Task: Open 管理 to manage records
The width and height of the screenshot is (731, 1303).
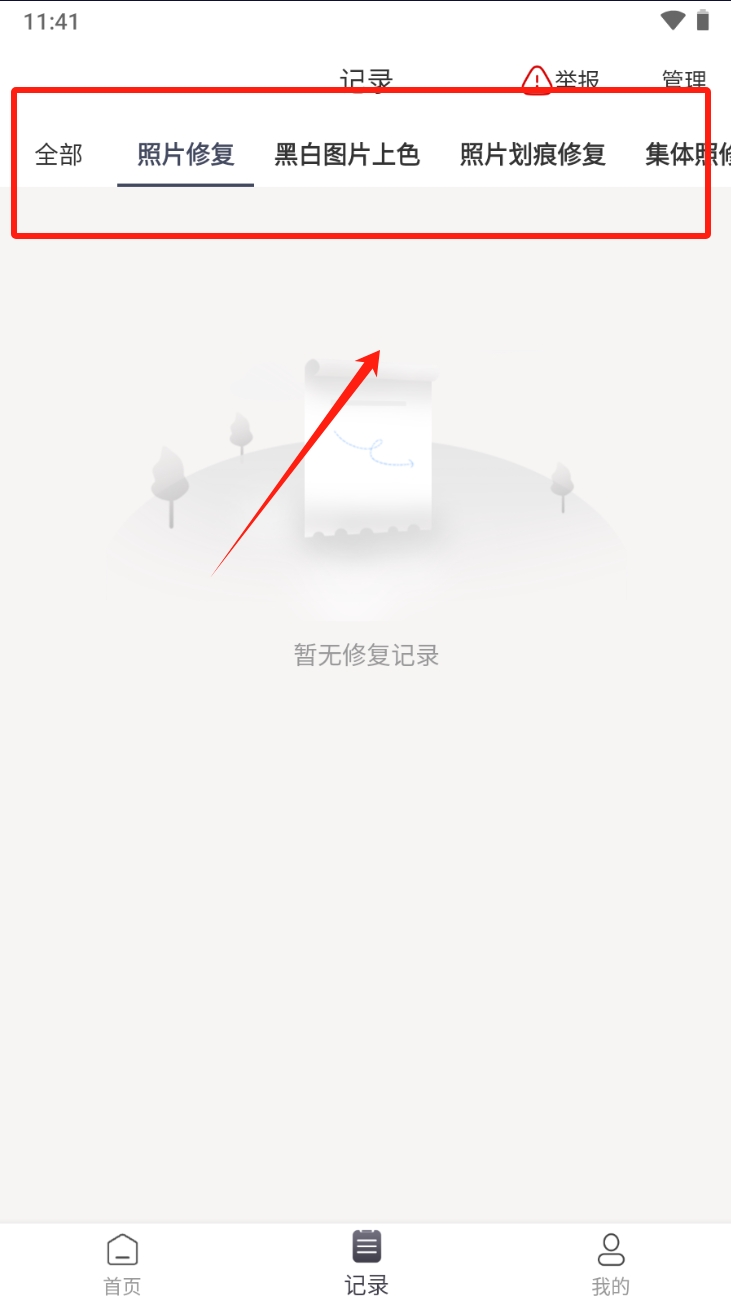Action: [x=684, y=80]
